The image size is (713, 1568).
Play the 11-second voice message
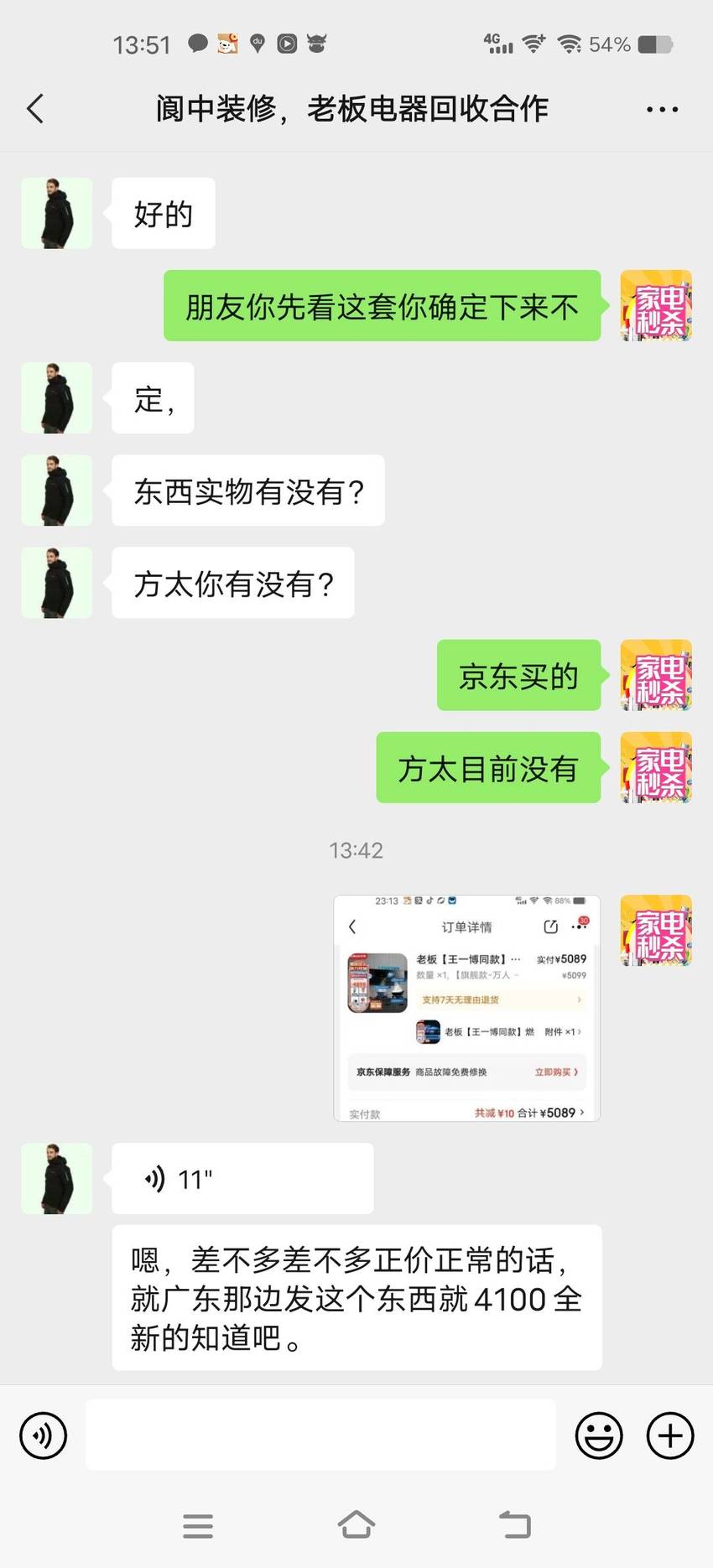(x=242, y=1179)
